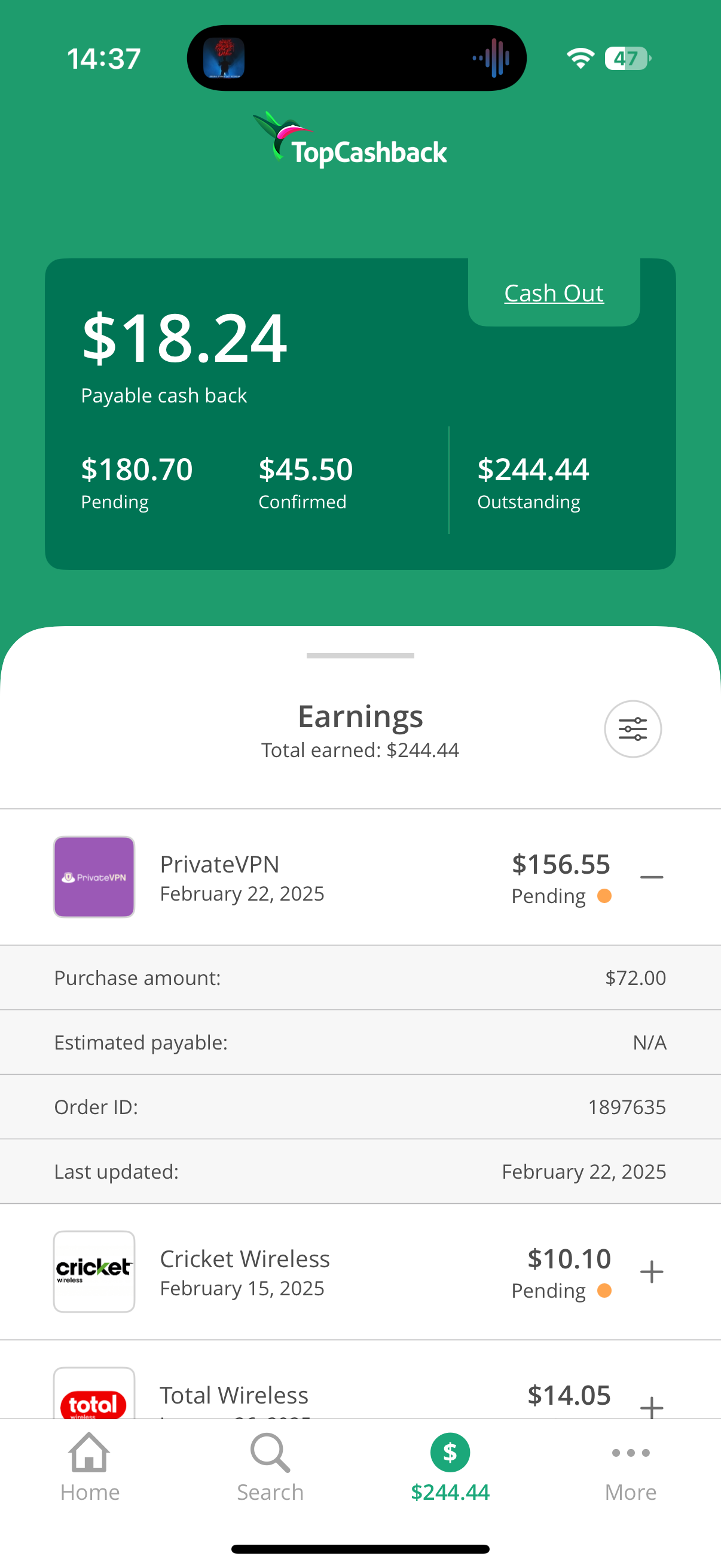The image size is (721, 1568).
Task: Expand the Cricket Wireless earning details
Action: pos(652,1271)
